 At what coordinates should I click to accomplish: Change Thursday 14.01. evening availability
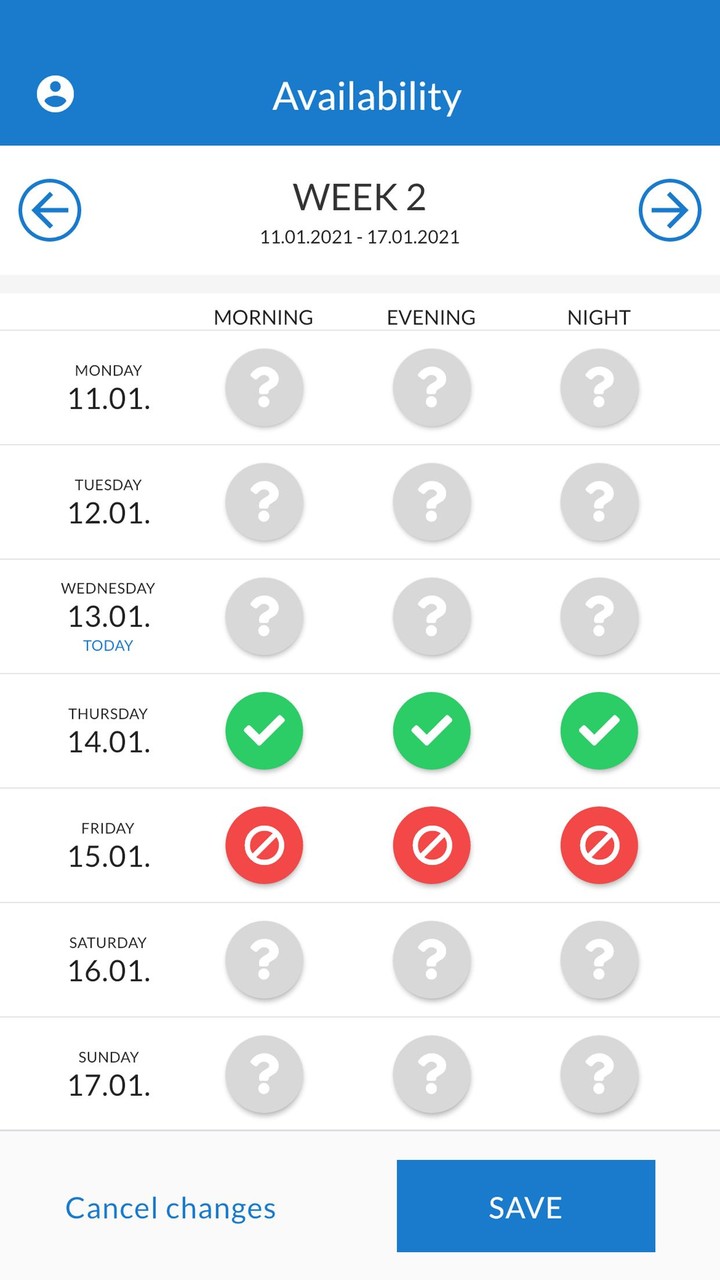431,731
